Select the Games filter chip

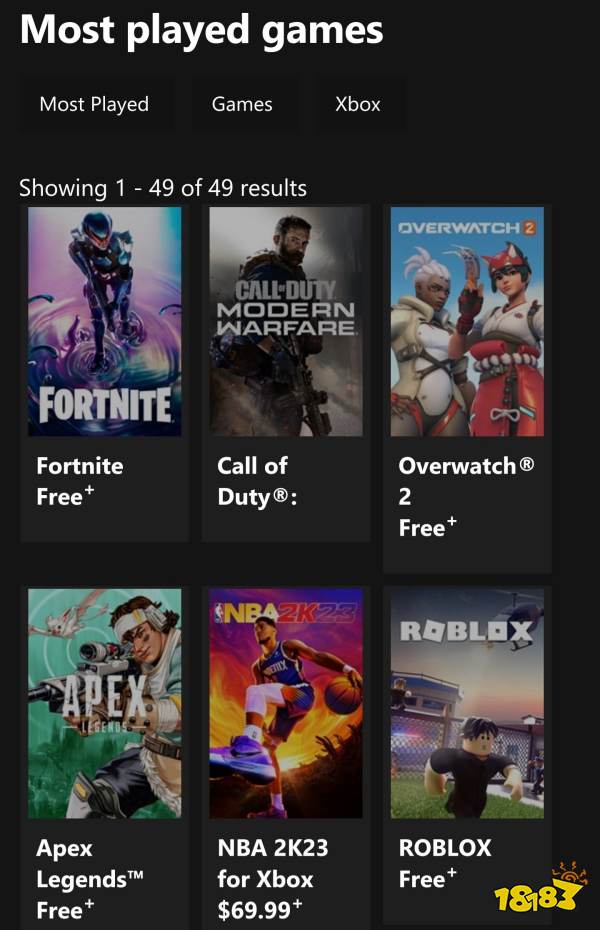click(242, 104)
